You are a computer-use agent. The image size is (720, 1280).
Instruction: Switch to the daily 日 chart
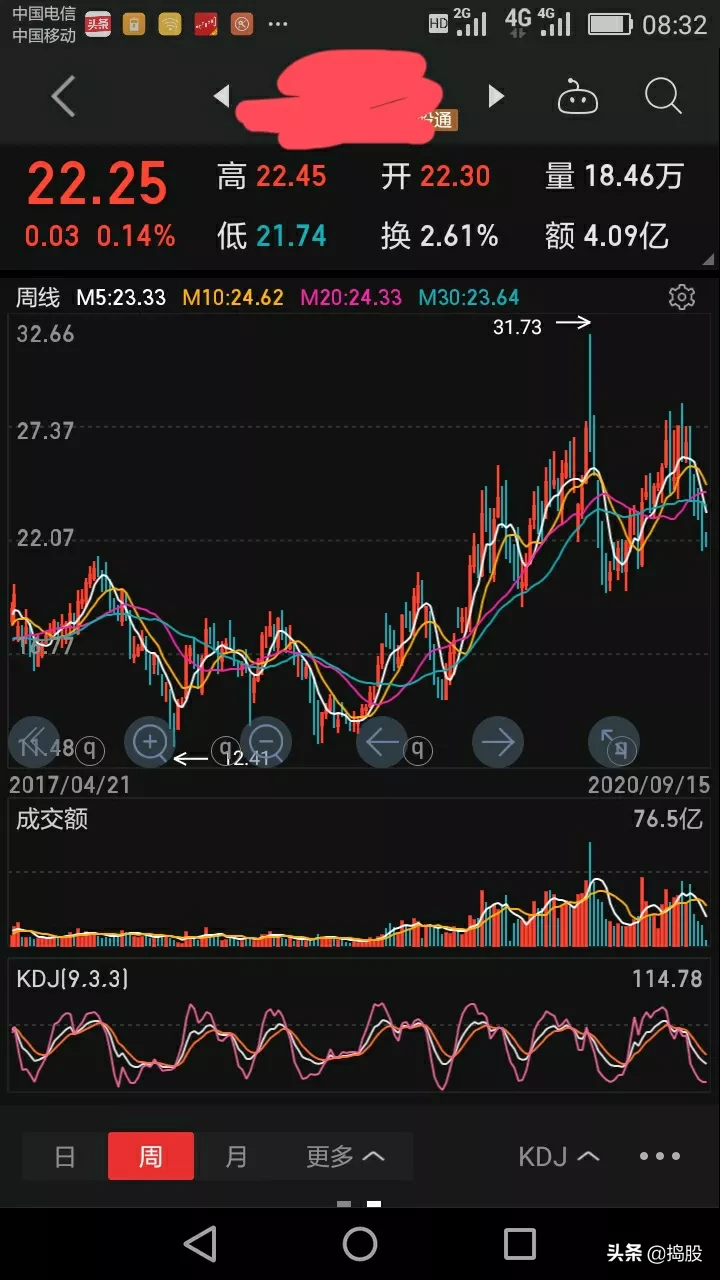tap(65, 1157)
